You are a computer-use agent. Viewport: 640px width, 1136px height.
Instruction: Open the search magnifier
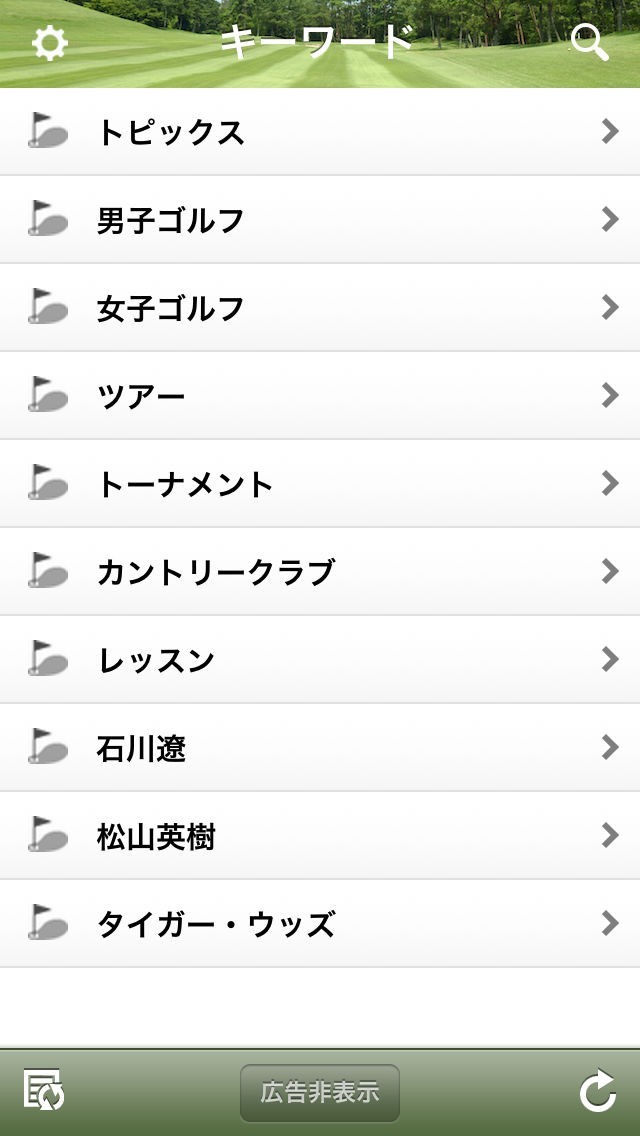(589, 43)
